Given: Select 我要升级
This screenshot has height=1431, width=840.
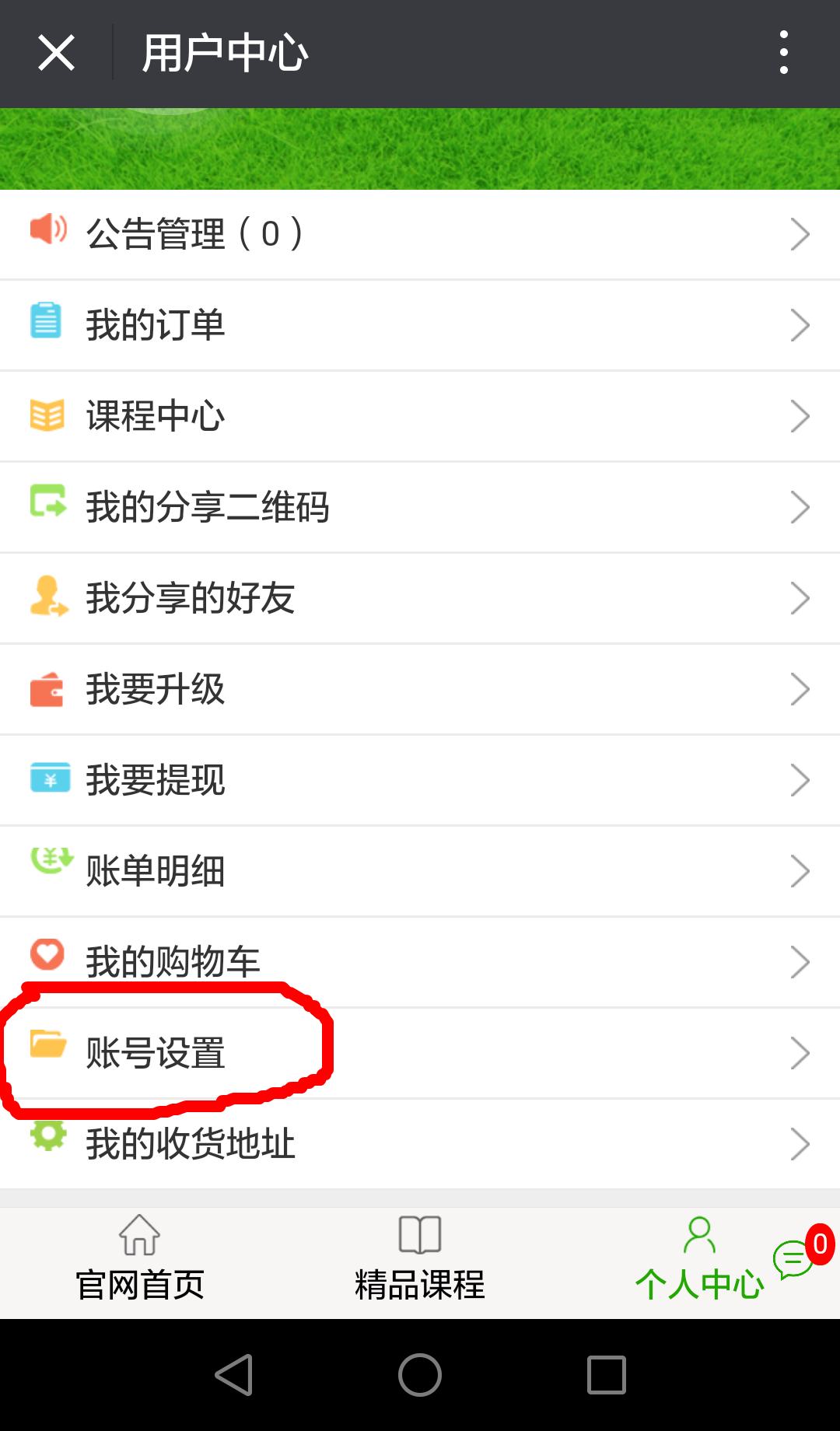Looking at the screenshot, I should point(420,689).
